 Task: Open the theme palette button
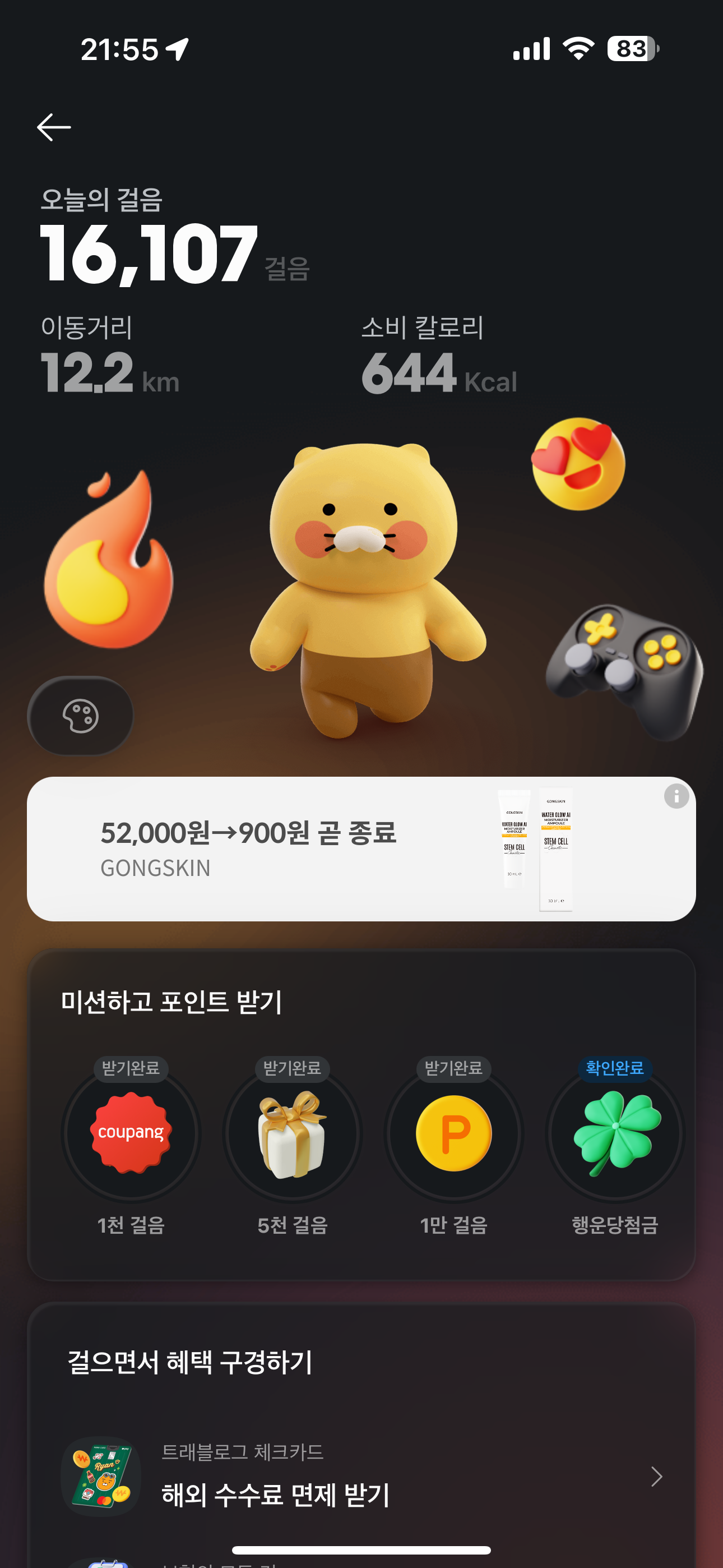pos(80,716)
